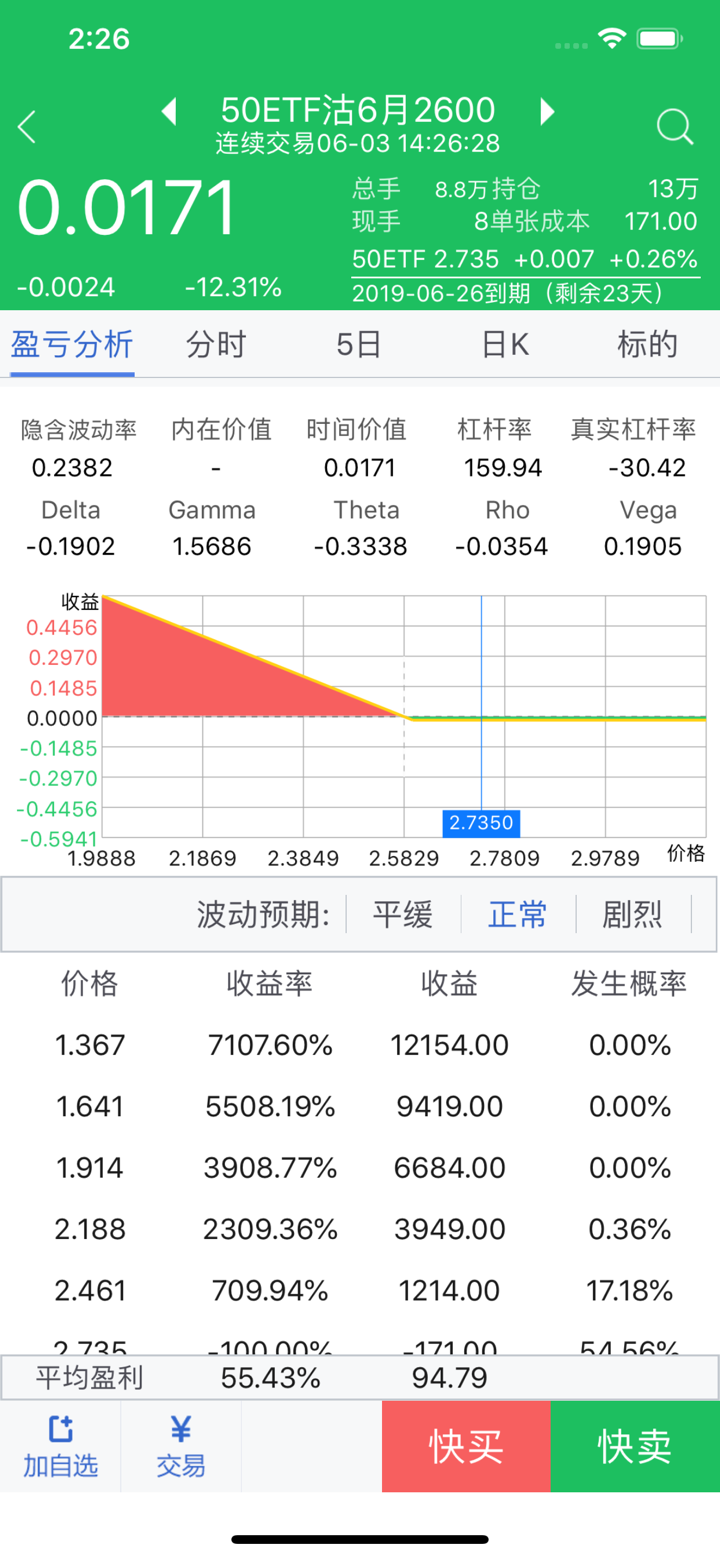
Task: Open the 5日 chart tab
Action: point(359,345)
